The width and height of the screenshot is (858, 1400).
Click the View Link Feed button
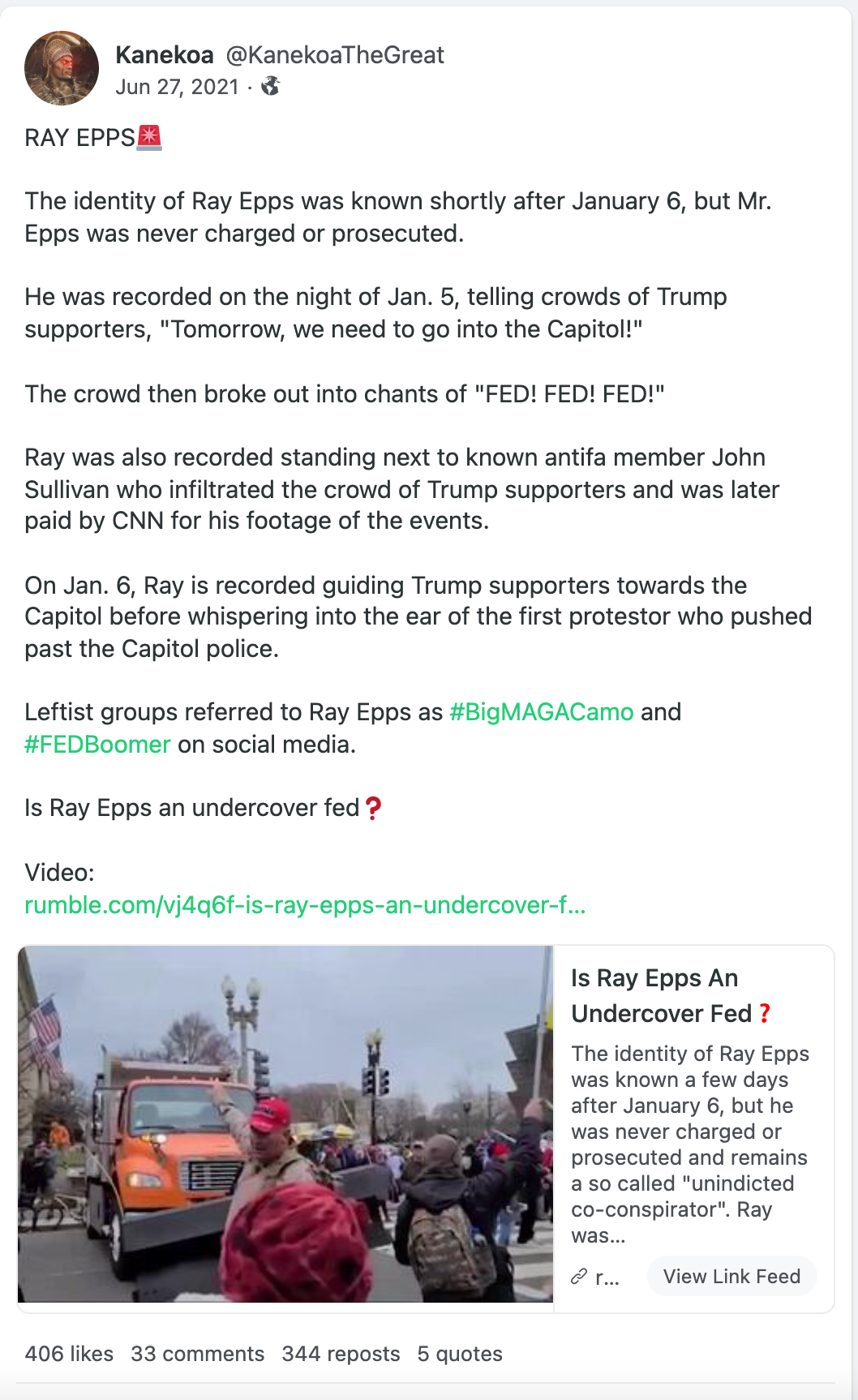tap(731, 1276)
